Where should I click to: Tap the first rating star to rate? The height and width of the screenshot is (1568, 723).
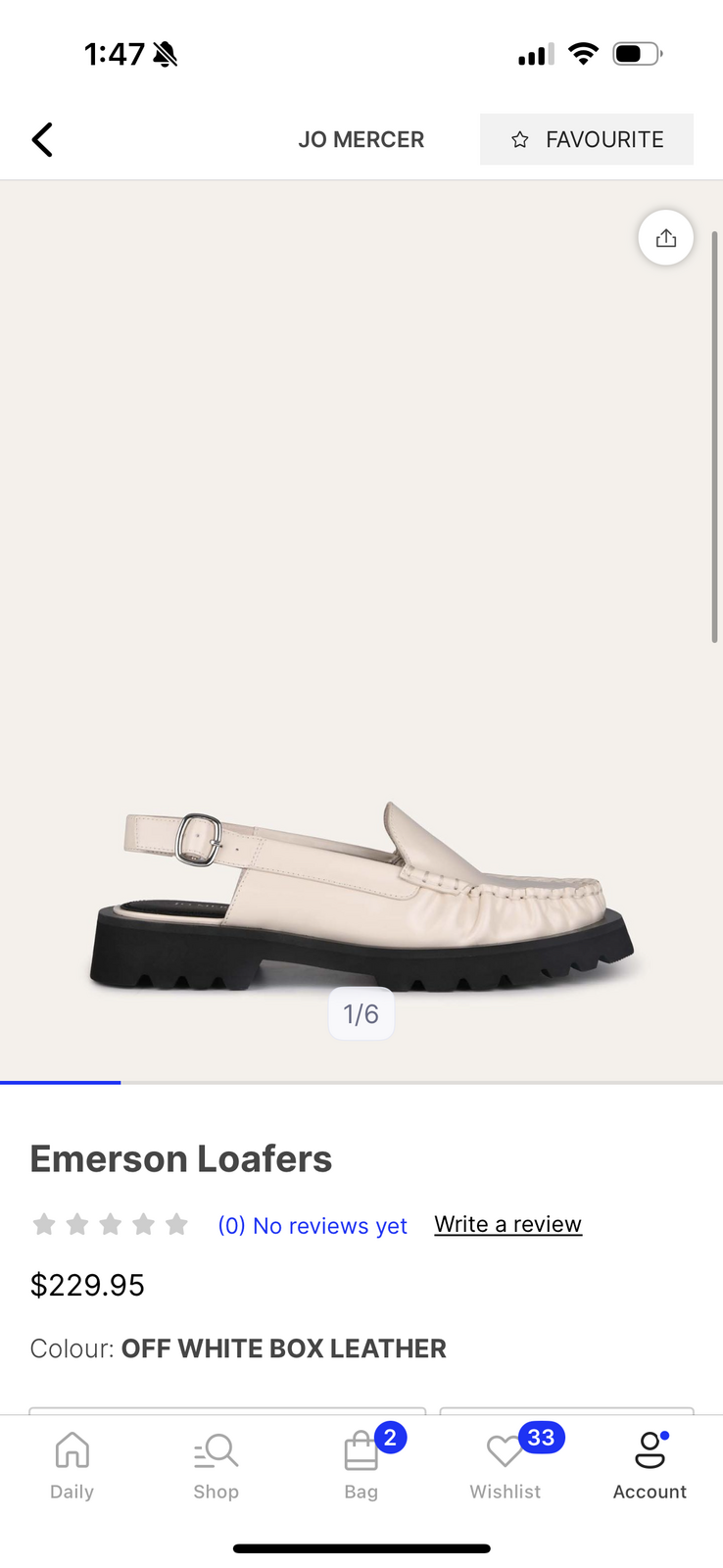pyautogui.click(x=44, y=1223)
